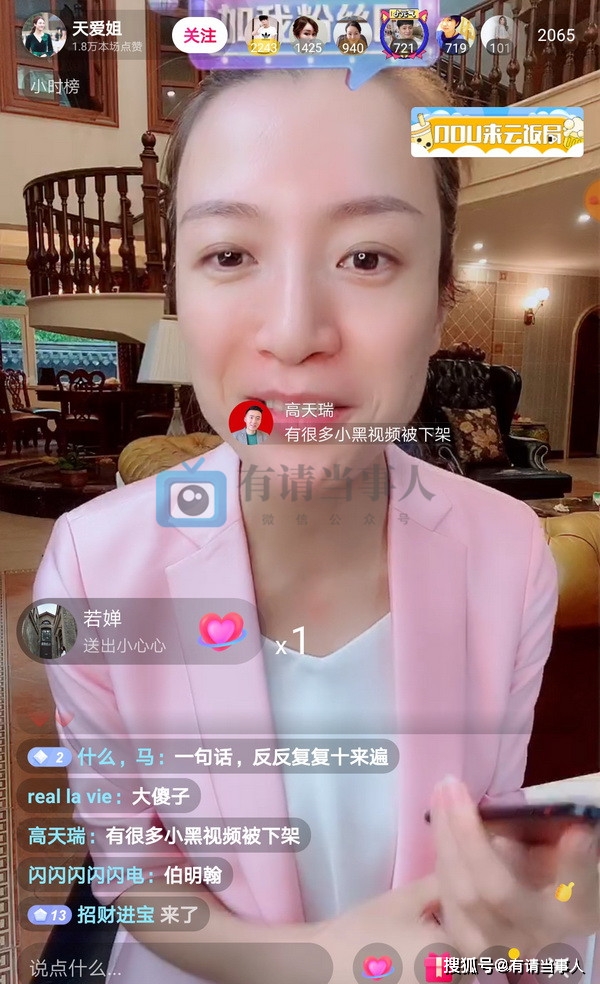Open viewer avatar with 1425 score

pos(308,35)
